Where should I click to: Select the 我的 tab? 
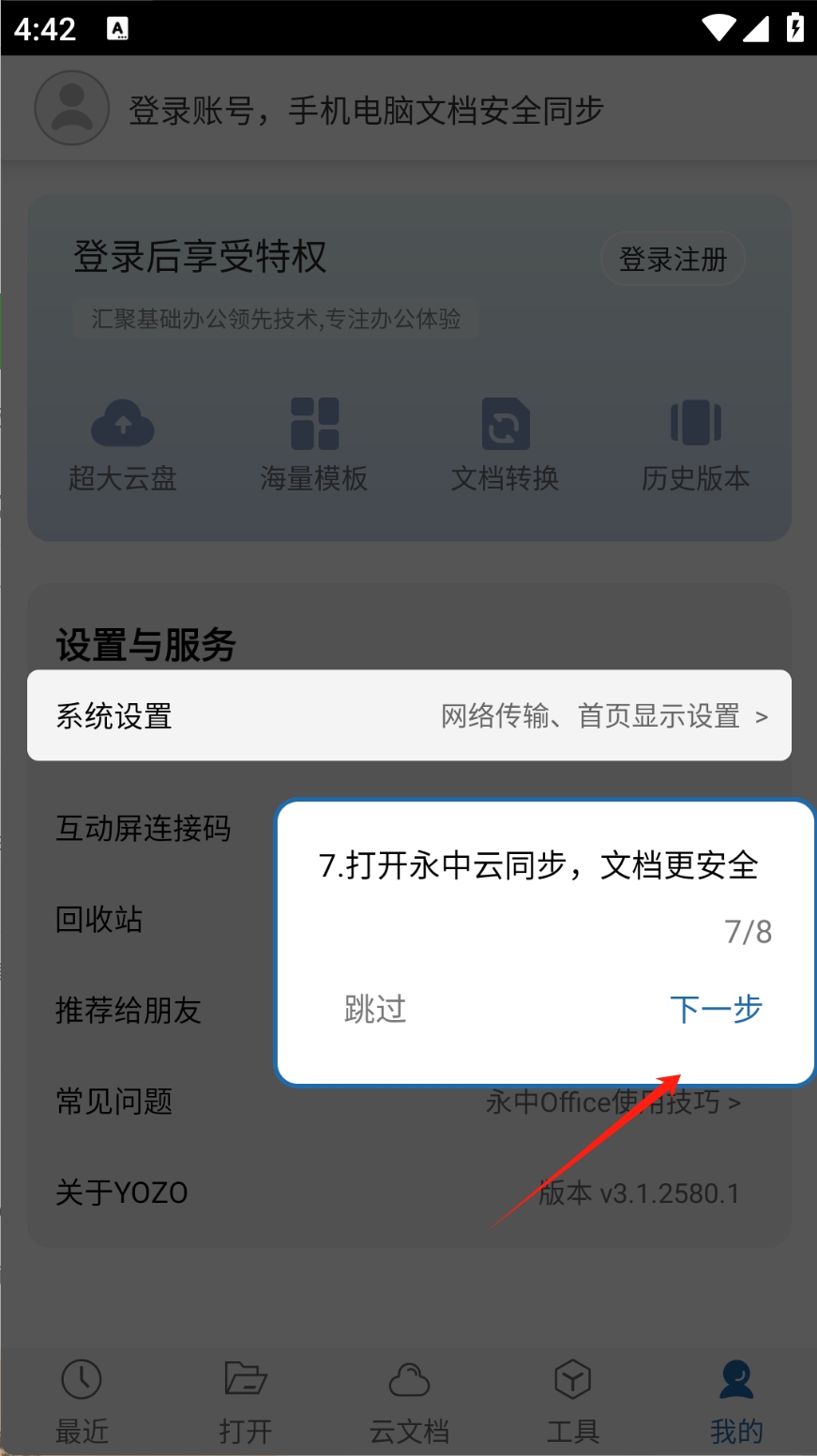(736, 1402)
